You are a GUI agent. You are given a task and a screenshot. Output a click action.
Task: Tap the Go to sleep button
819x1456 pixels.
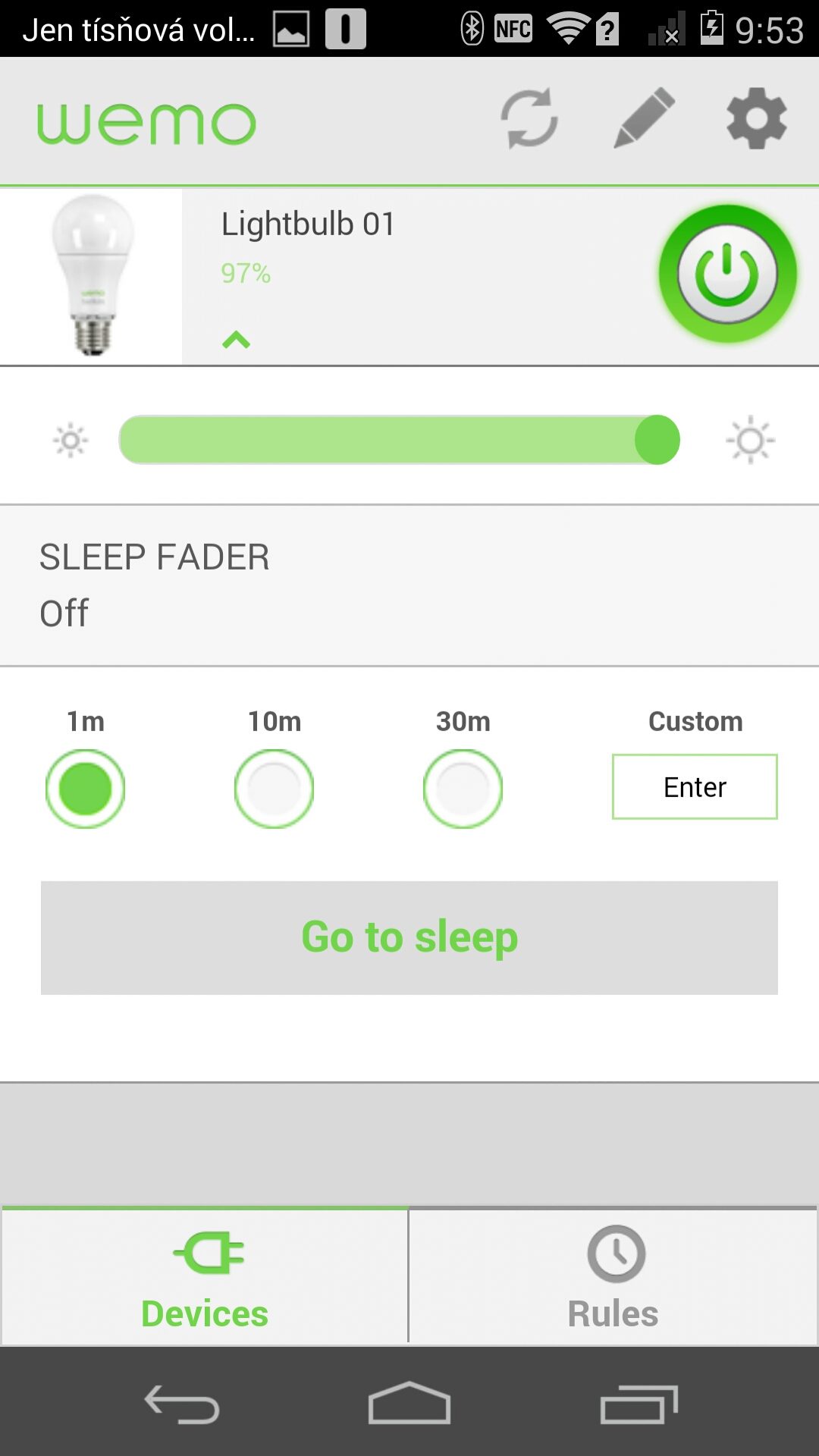(x=409, y=937)
